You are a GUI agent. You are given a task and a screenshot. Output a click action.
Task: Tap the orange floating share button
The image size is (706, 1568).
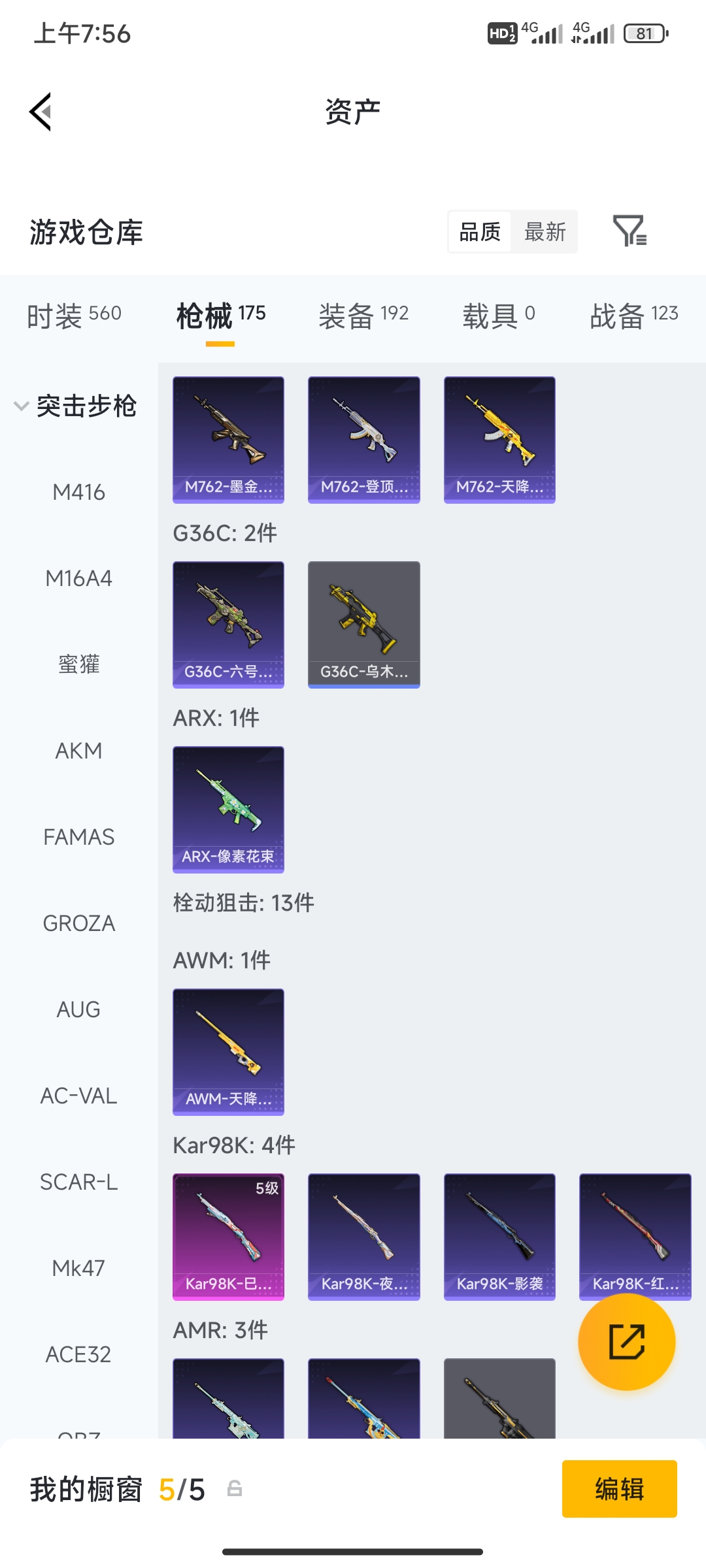point(627,1342)
